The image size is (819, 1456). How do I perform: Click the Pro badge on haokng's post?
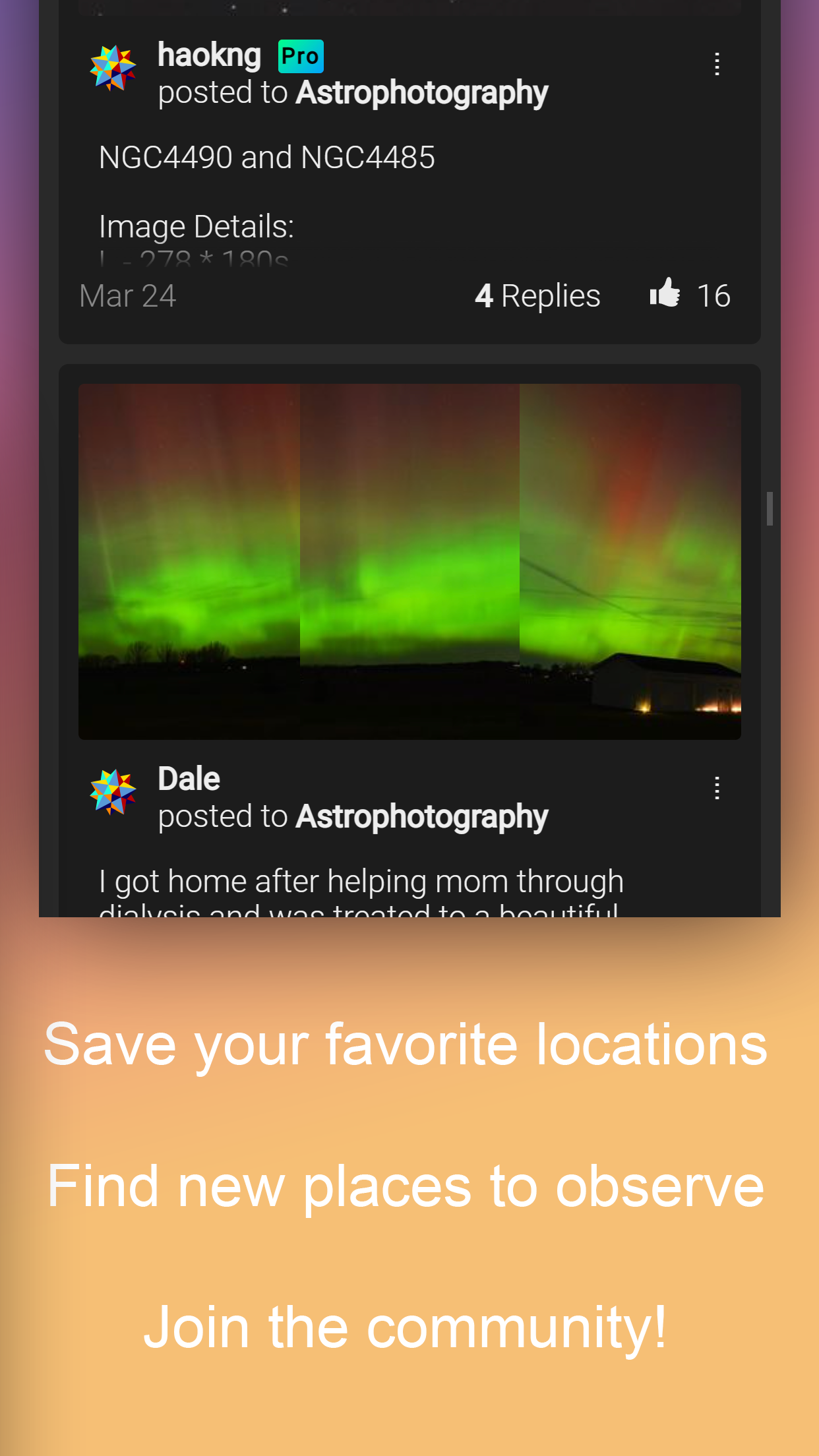pyautogui.click(x=300, y=55)
